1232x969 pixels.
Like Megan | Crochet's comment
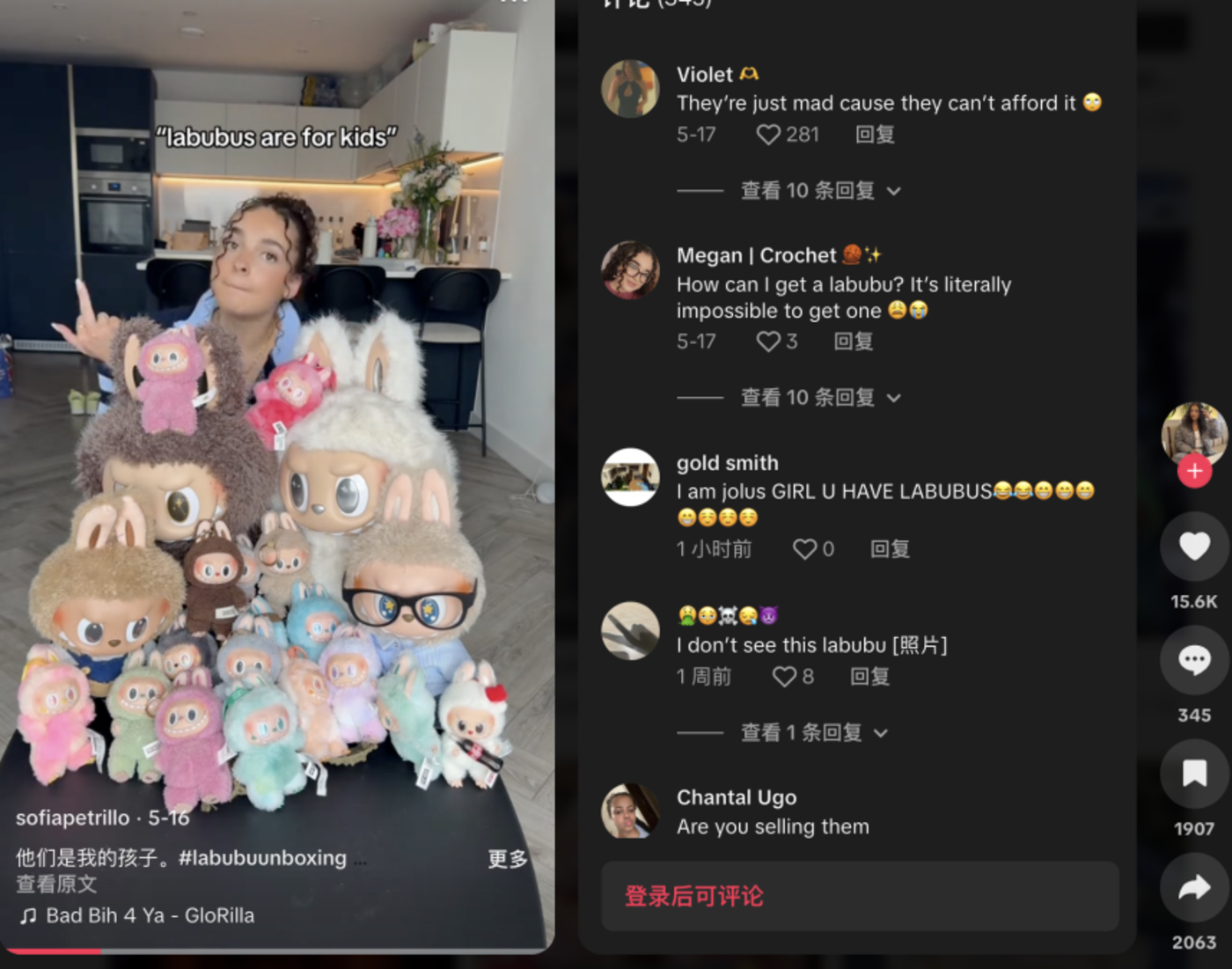tap(768, 341)
